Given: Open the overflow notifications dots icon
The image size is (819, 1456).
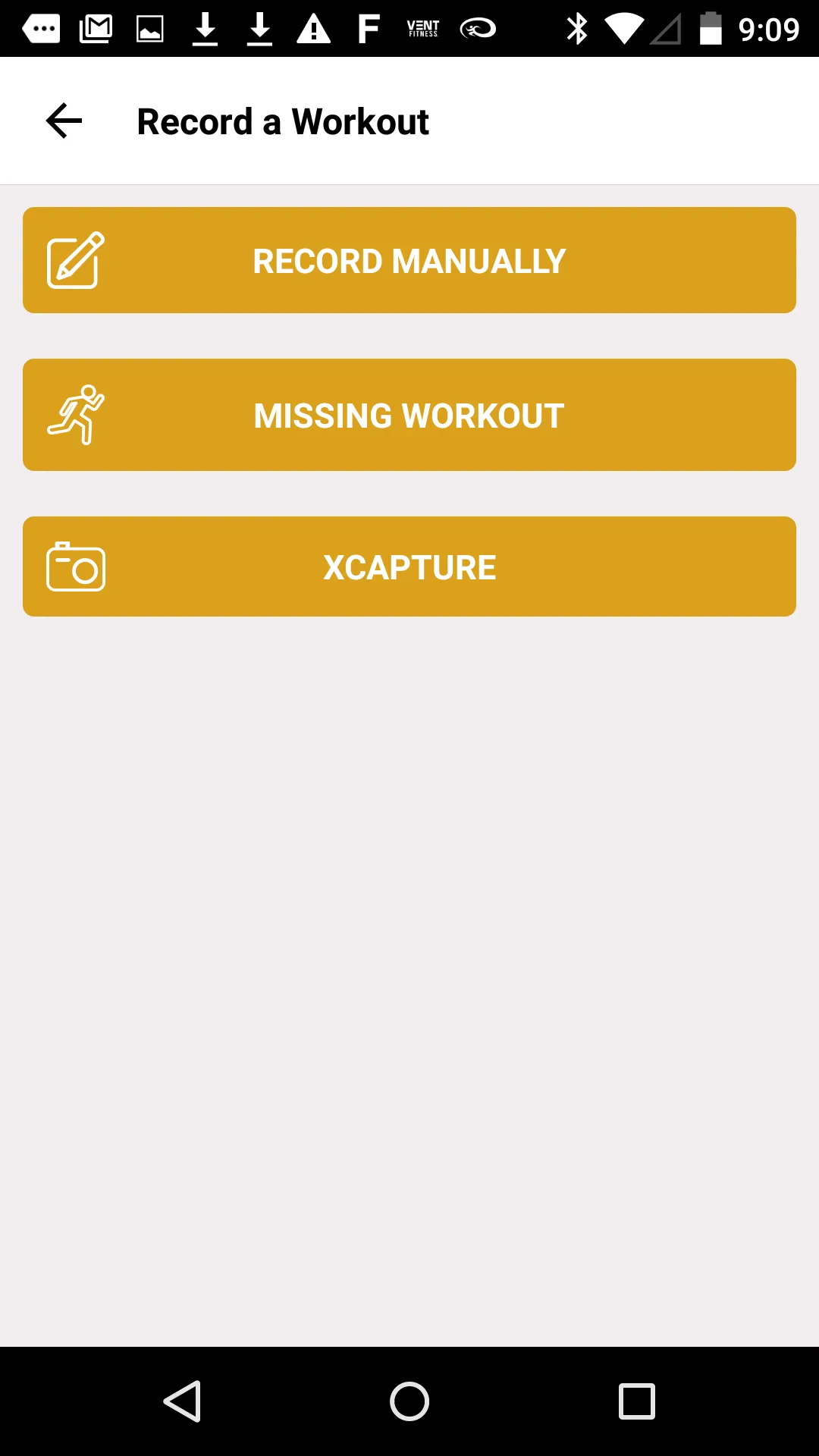Looking at the screenshot, I should click(42, 29).
